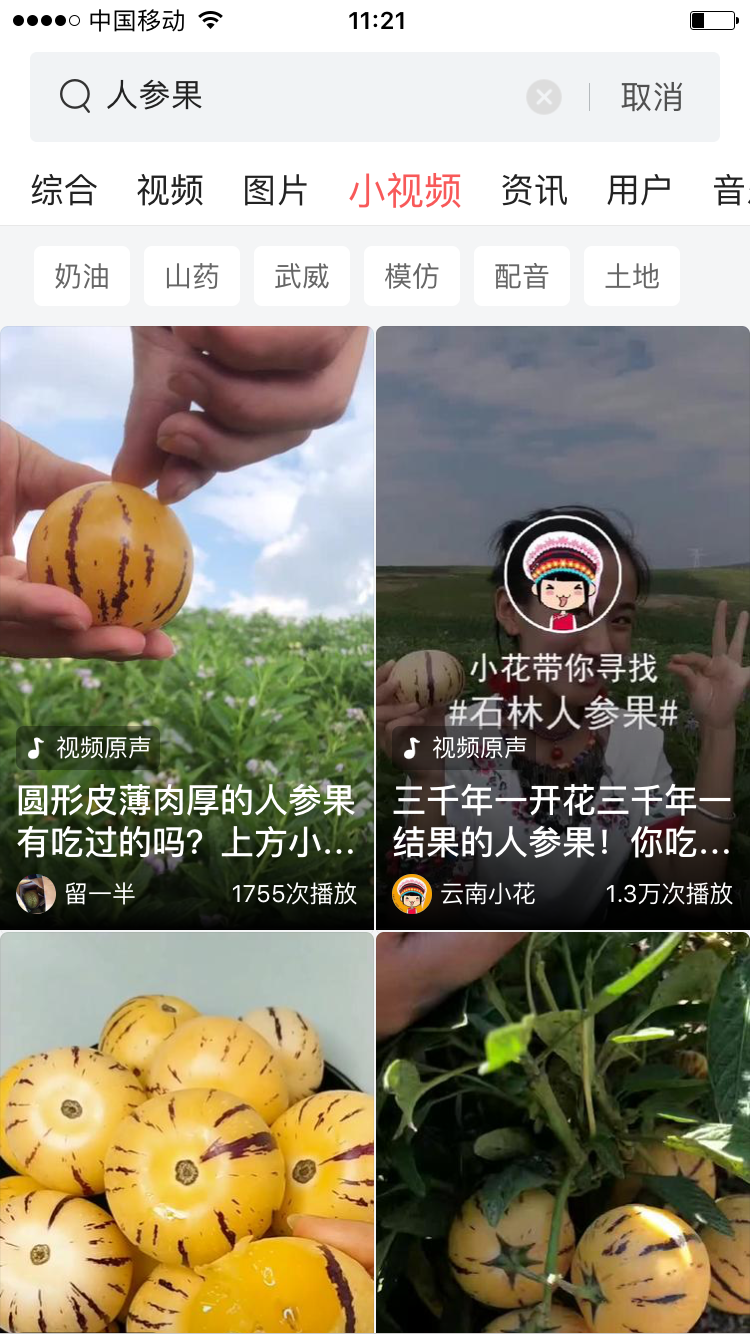Click the magnifier search icon
This screenshot has height=1334, width=750.
(x=74, y=96)
